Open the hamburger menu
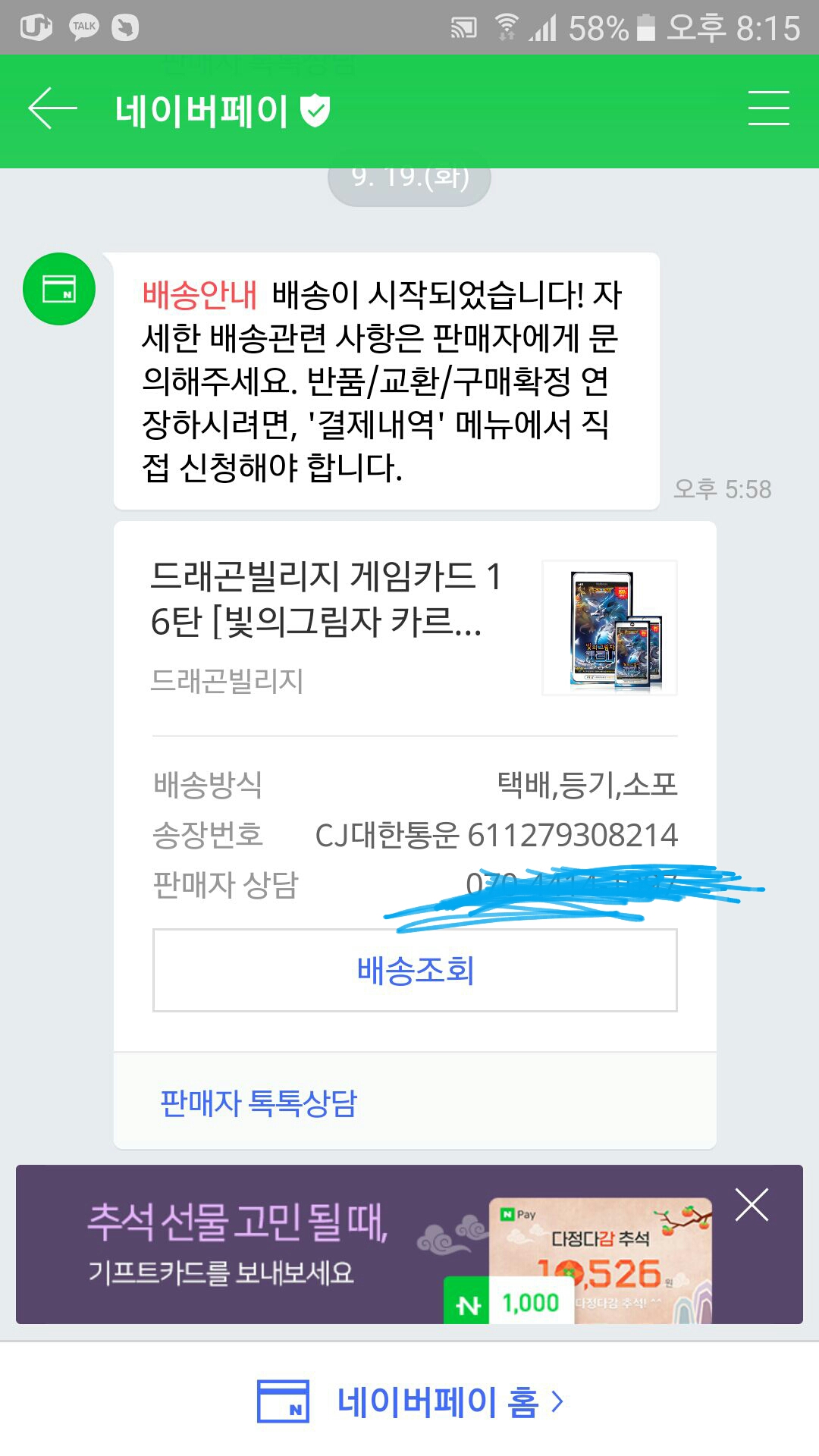The height and width of the screenshot is (1456, 819). coord(768,108)
